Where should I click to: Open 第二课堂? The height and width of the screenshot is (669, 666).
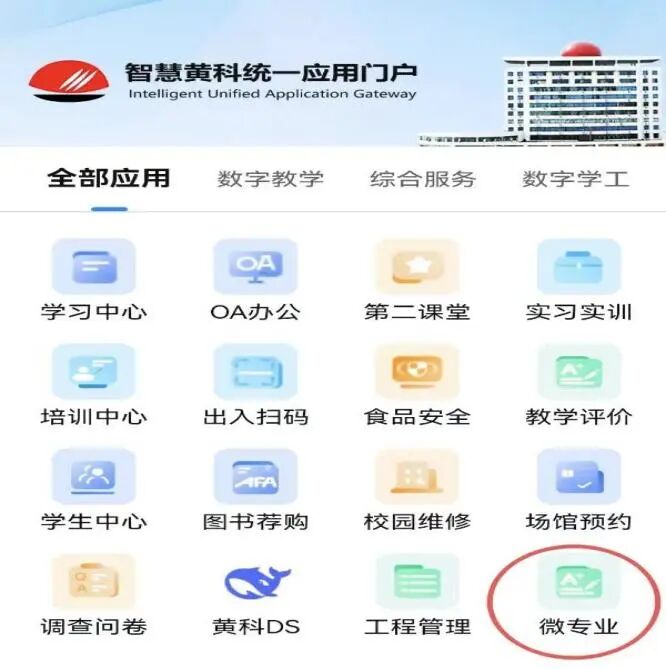click(416, 267)
